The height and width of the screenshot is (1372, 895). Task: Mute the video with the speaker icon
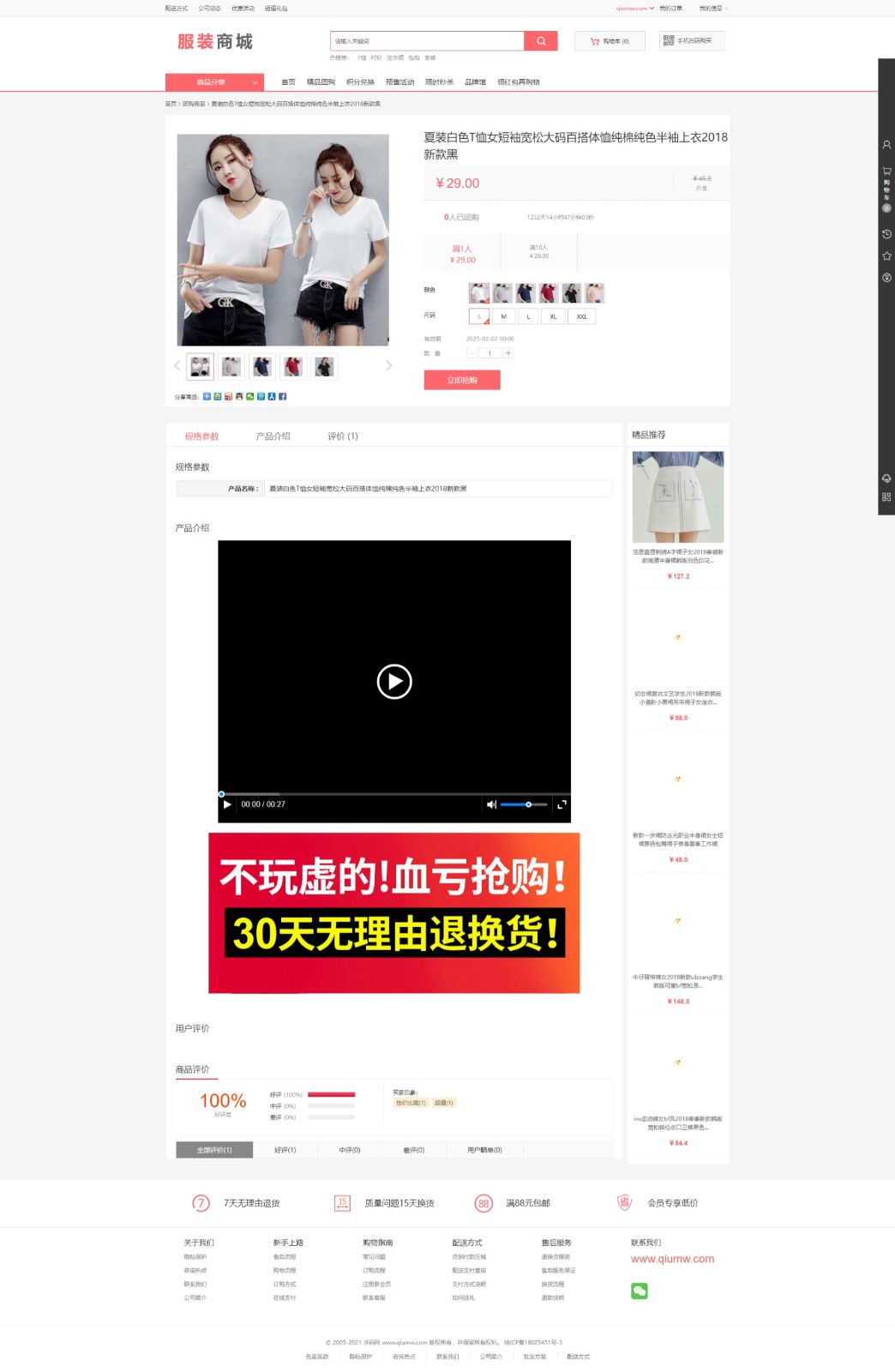click(x=491, y=804)
